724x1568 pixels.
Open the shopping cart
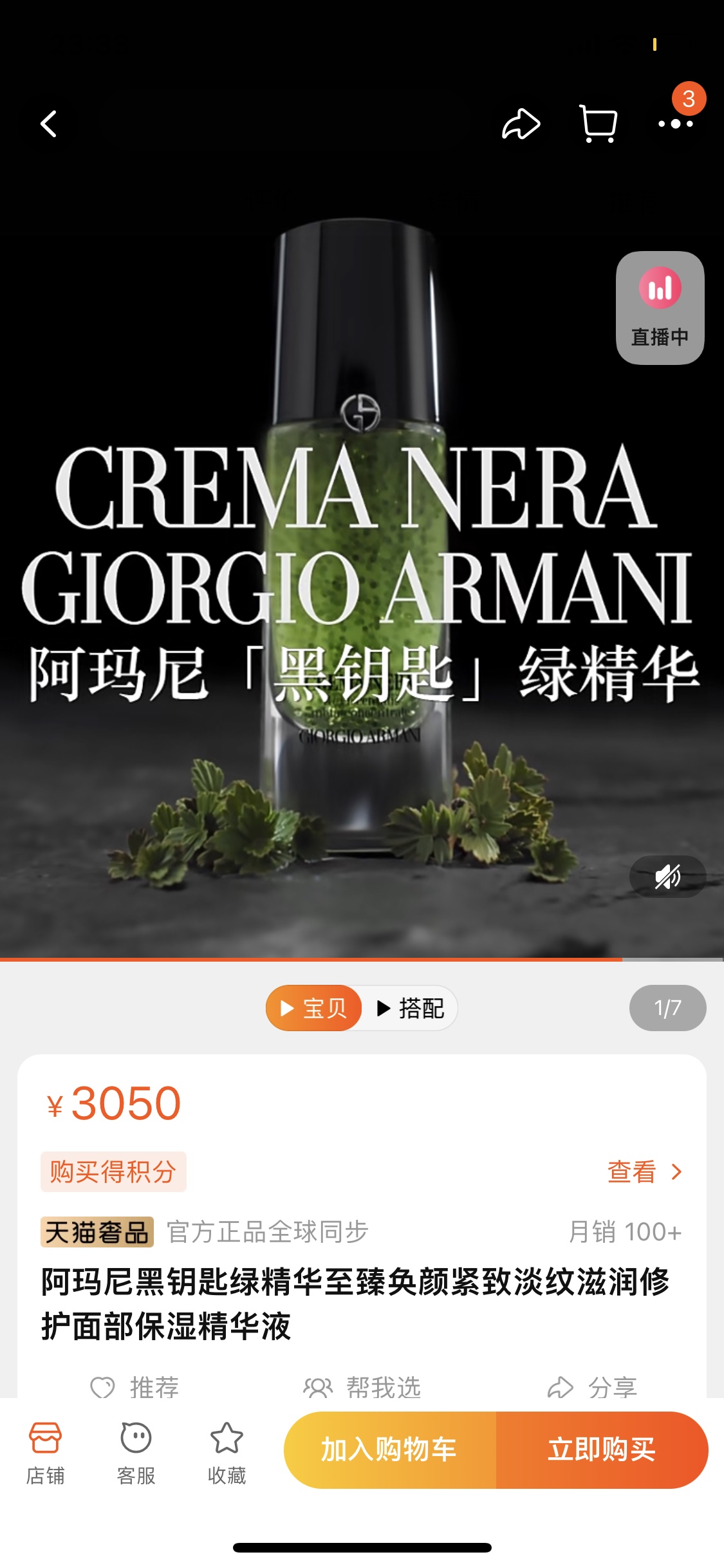(599, 124)
